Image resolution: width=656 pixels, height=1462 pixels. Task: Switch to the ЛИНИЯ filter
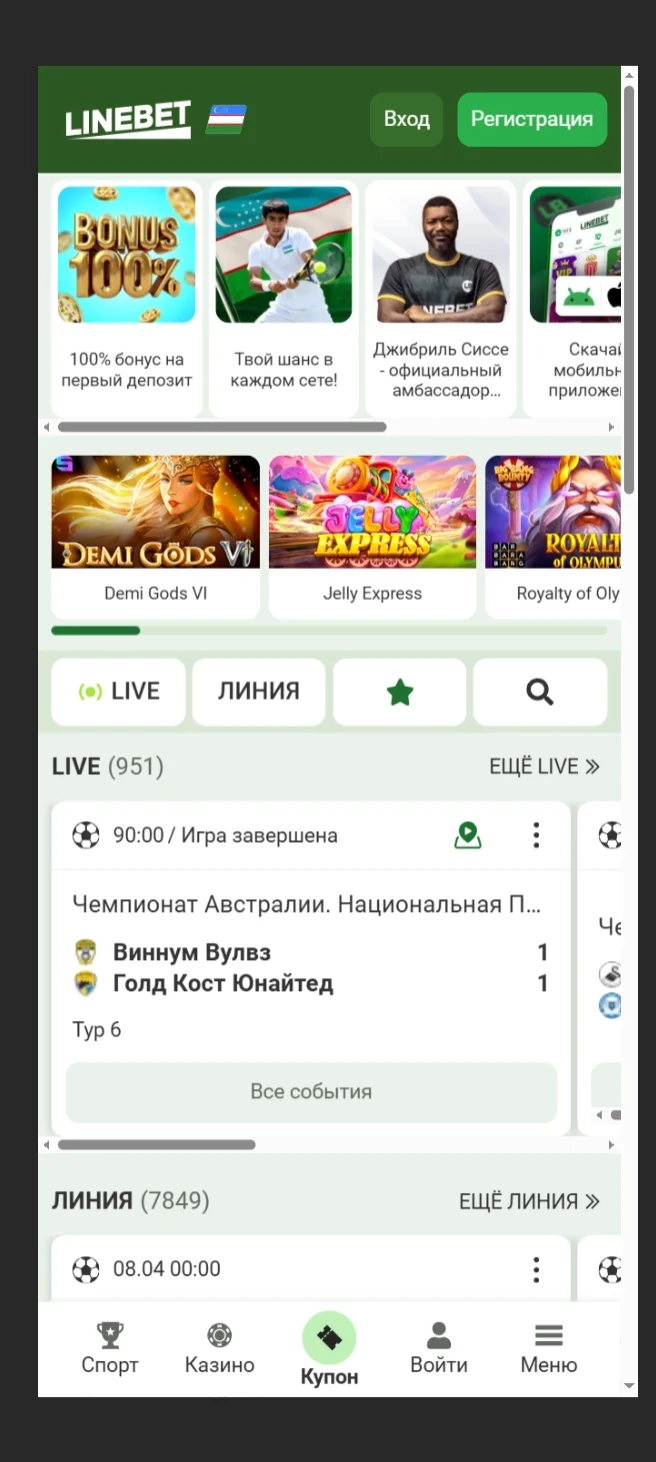[258, 692]
